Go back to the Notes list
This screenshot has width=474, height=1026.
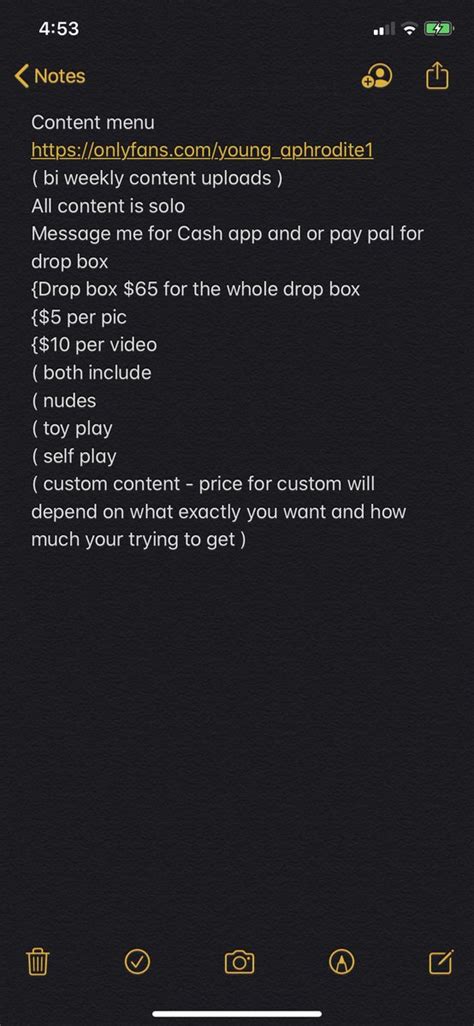50,76
